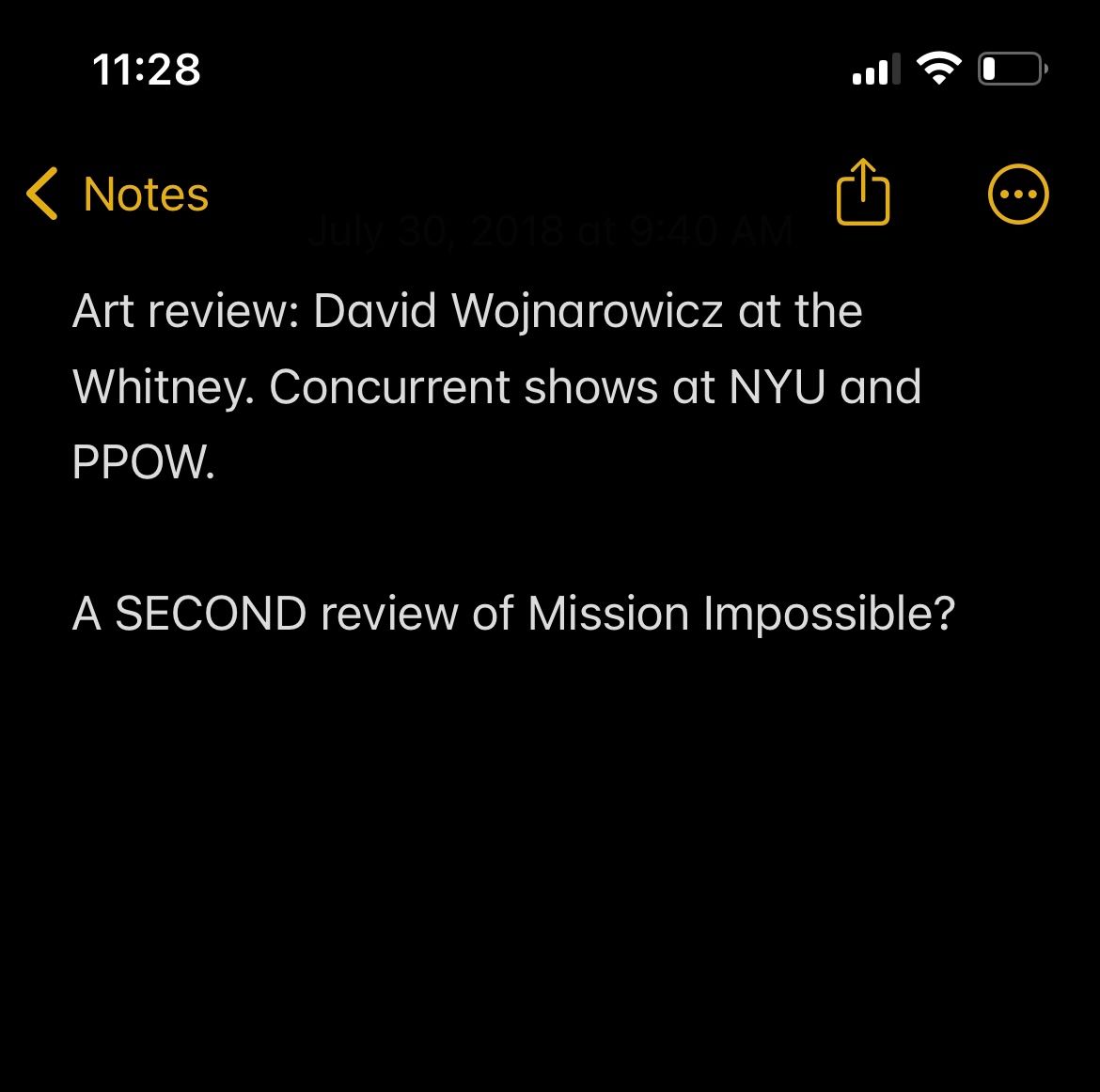The height and width of the screenshot is (1092, 1100).
Task: Open the more options menu
Action: (x=1018, y=195)
